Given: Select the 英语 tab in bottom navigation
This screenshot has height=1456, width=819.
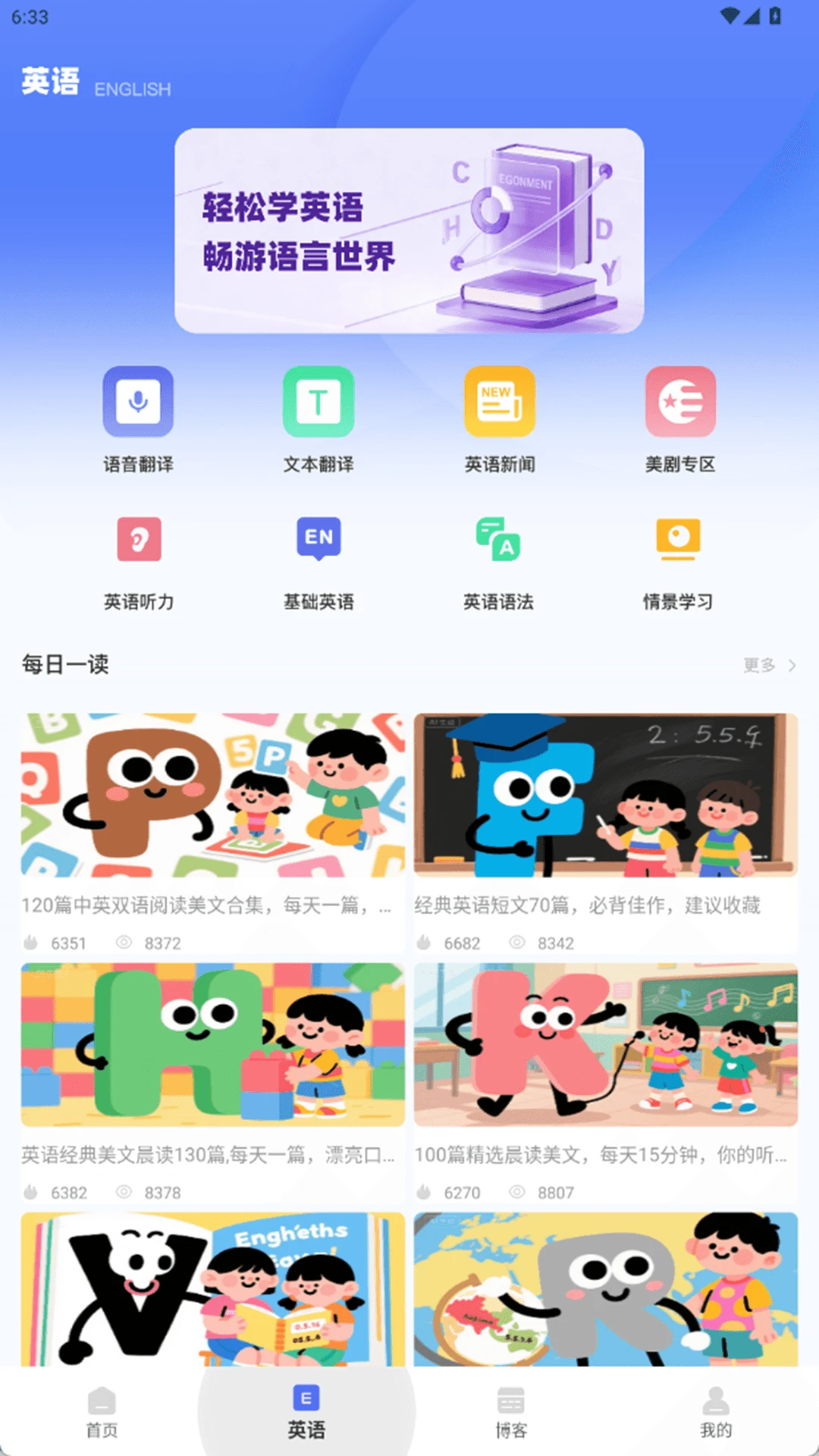Looking at the screenshot, I should tap(306, 1412).
